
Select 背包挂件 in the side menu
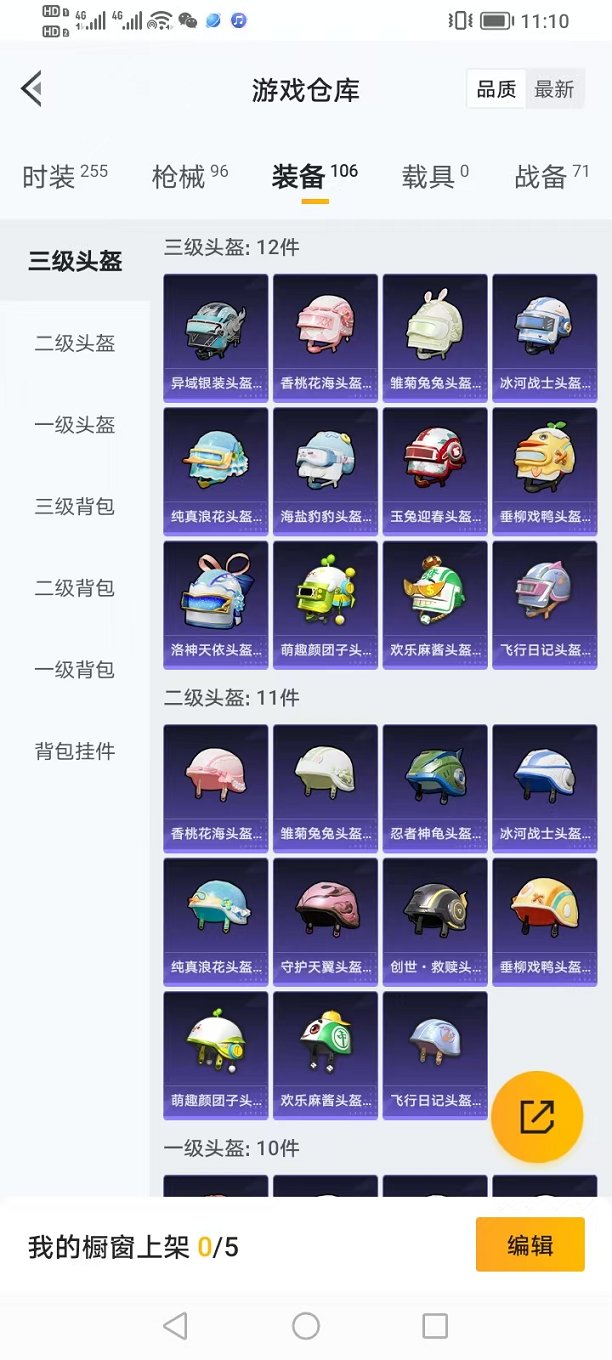pos(75,751)
